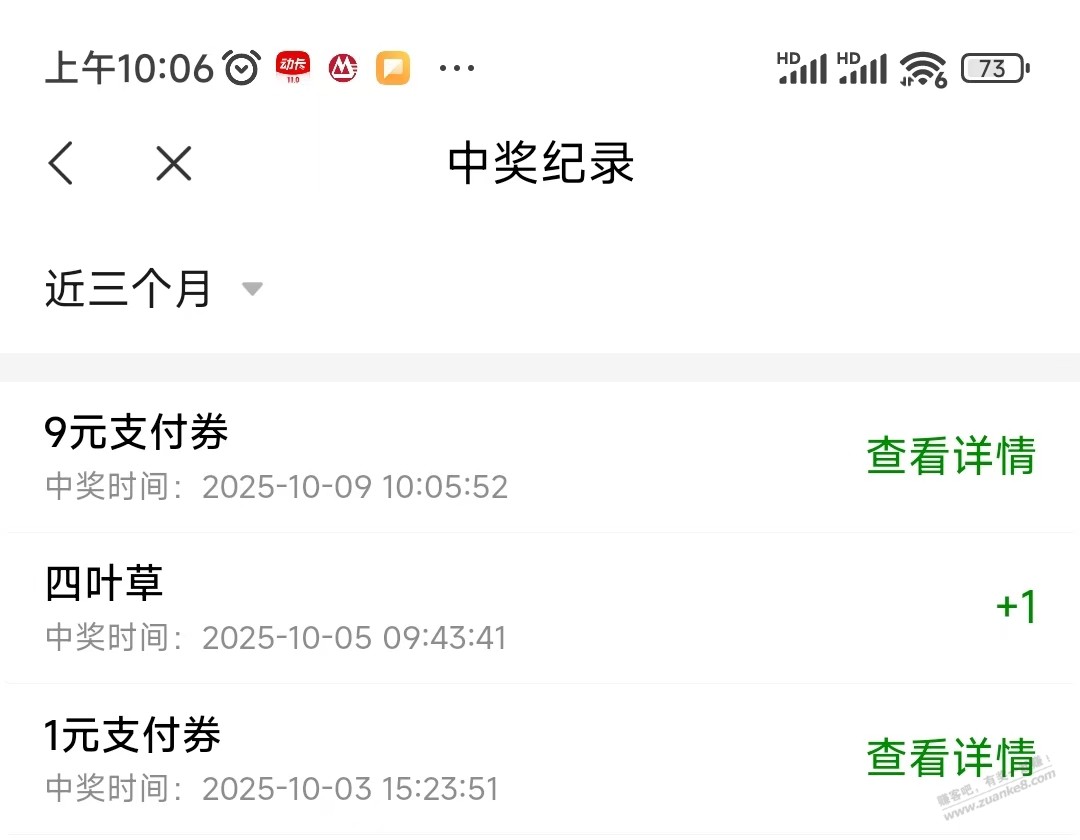
Task: View details of the 9元支付券 prize
Action: (x=950, y=456)
